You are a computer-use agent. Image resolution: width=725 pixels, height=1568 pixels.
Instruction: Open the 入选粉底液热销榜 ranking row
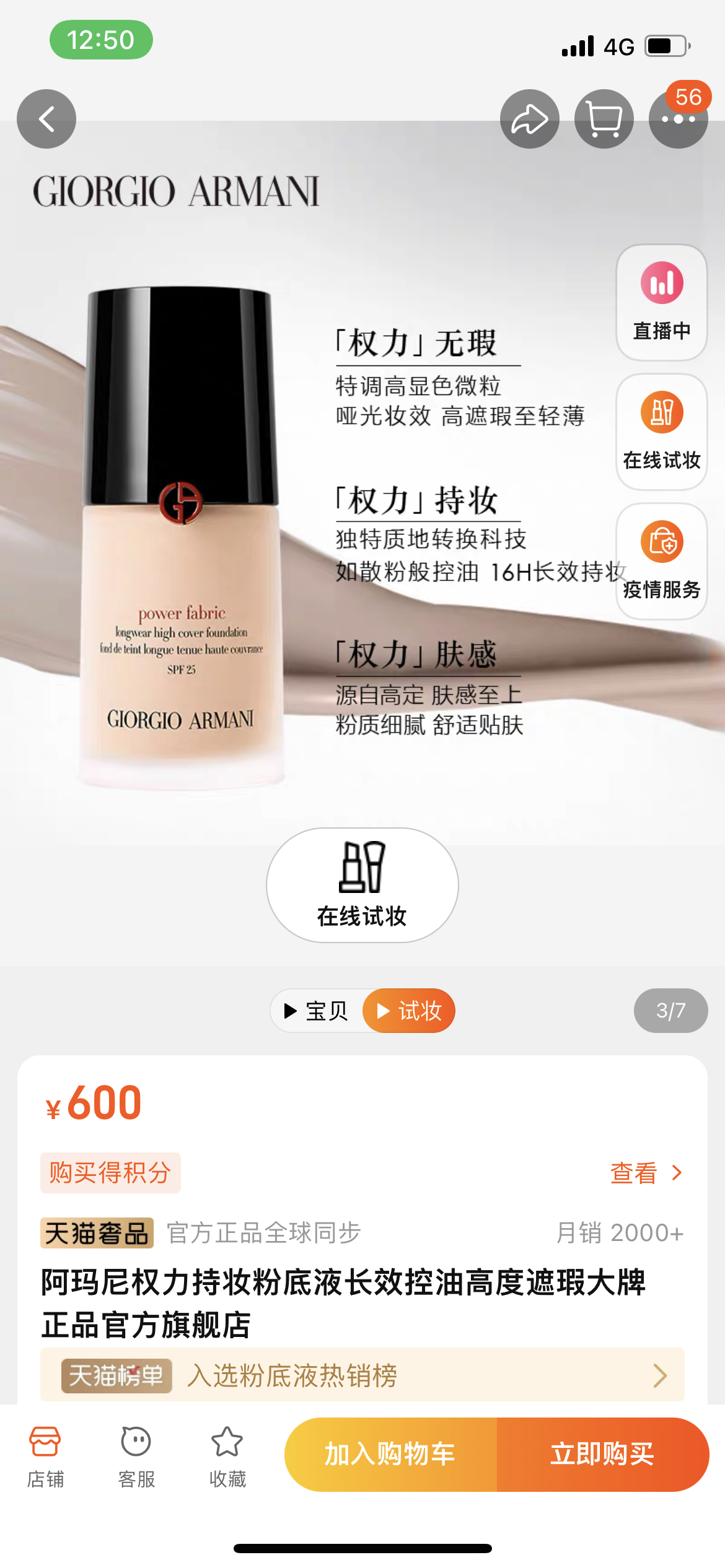pos(362,1375)
